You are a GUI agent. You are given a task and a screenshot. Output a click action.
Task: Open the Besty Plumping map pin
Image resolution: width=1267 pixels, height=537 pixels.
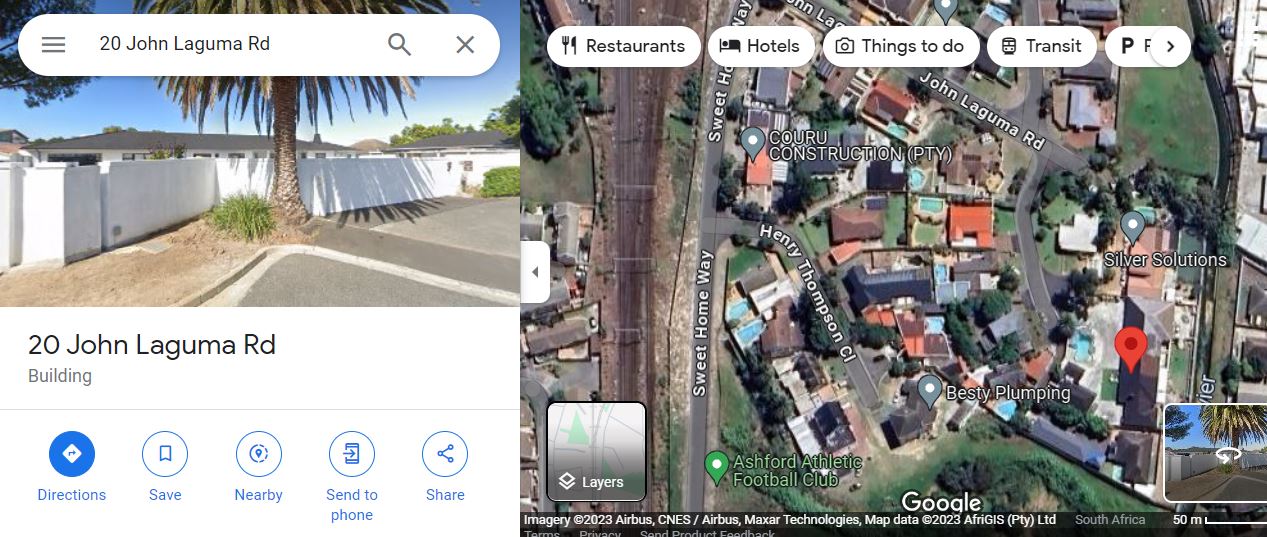click(x=930, y=392)
